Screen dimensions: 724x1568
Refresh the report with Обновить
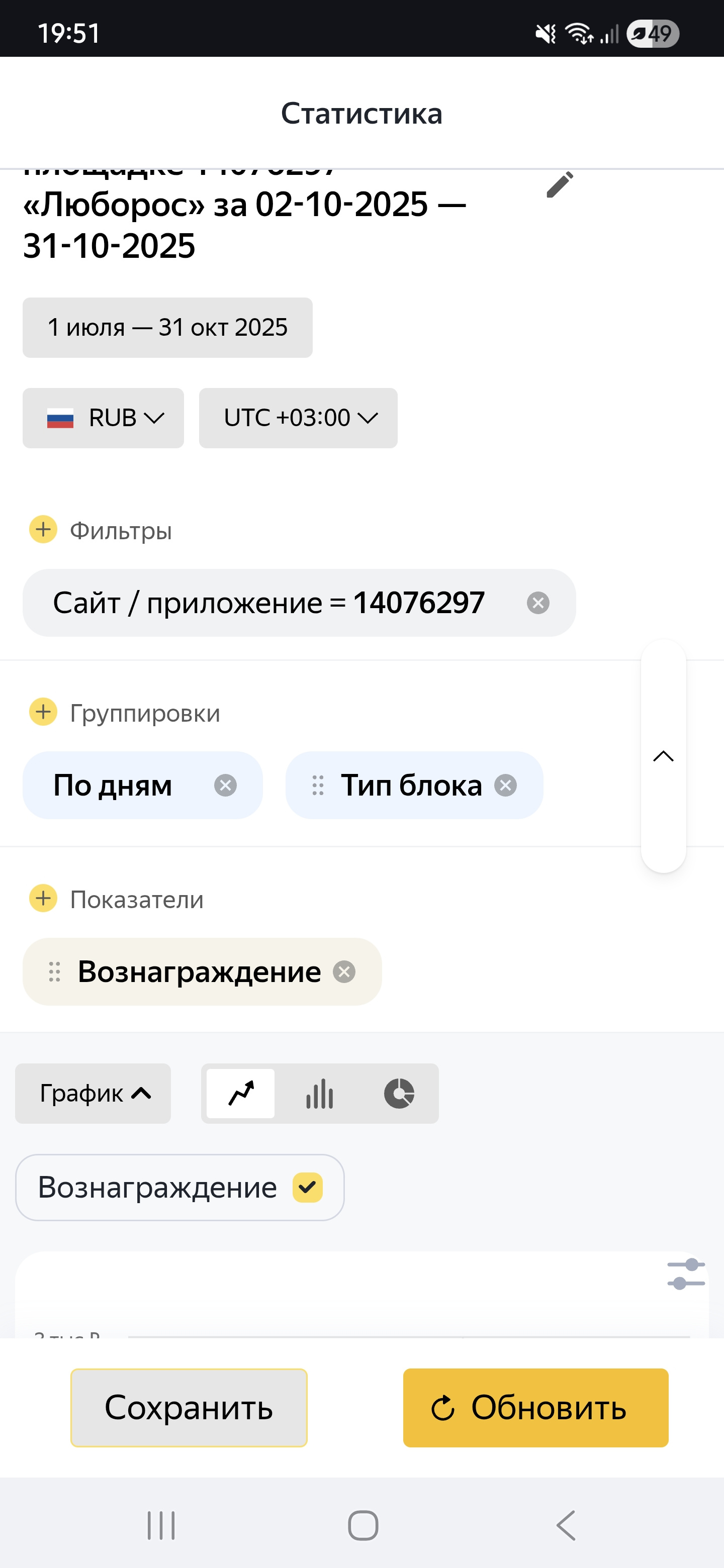click(536, 1408)
